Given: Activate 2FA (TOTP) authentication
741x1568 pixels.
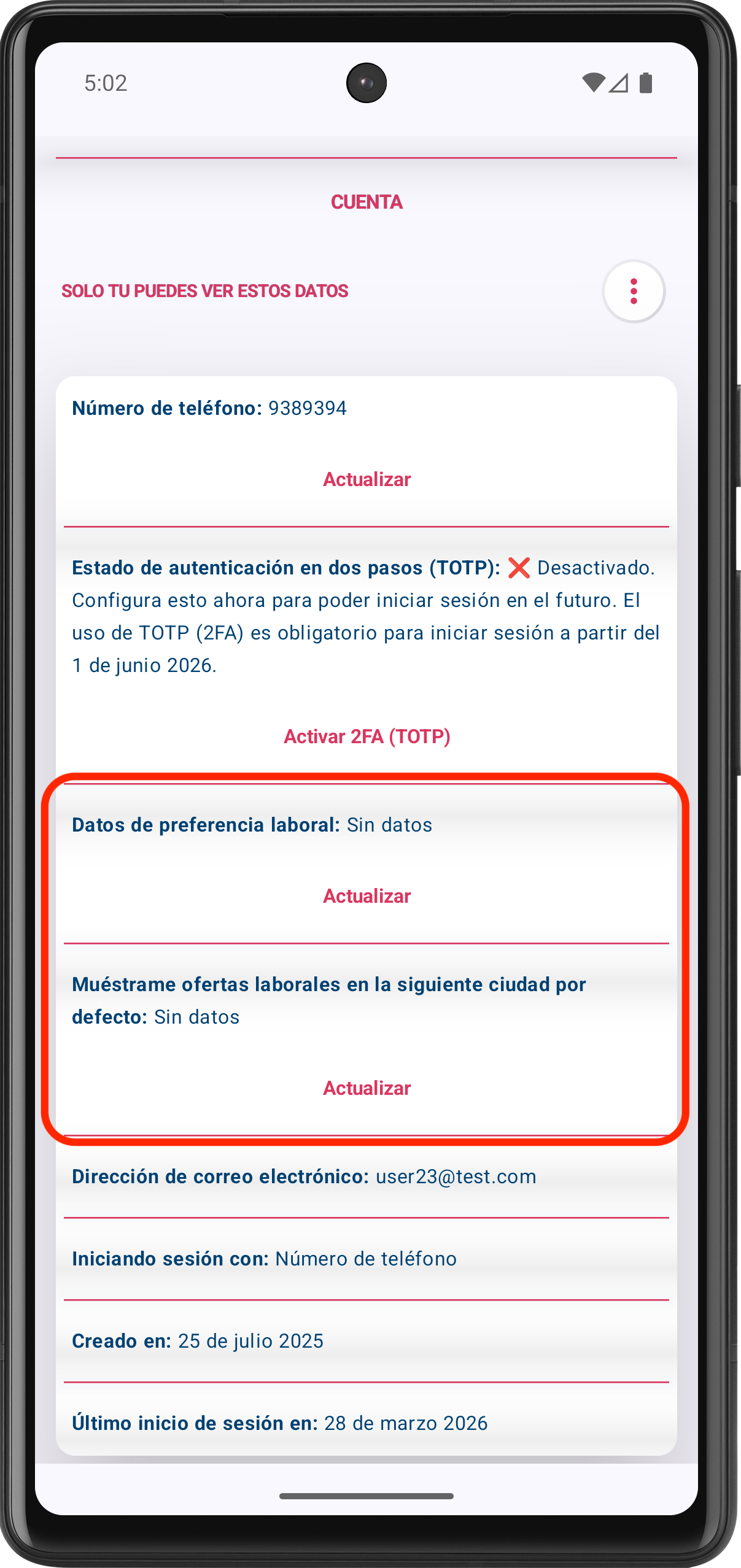Looking at the screenshot, I should 367,736.
